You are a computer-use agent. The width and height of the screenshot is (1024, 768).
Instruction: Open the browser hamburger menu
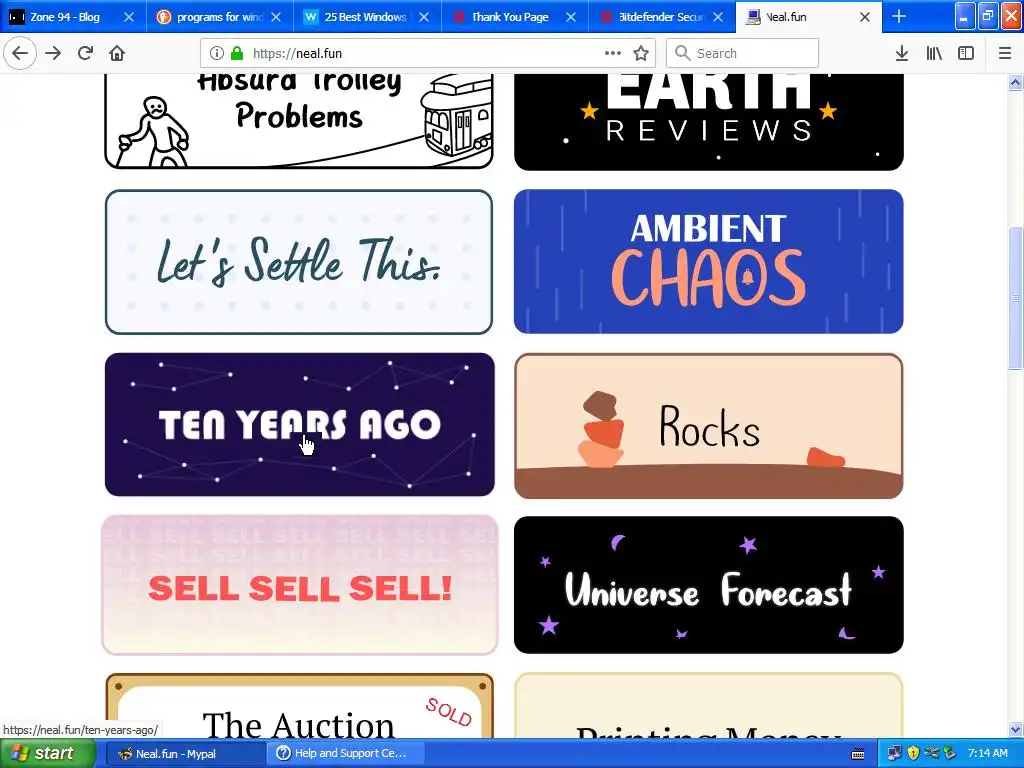coord(1005,53)
